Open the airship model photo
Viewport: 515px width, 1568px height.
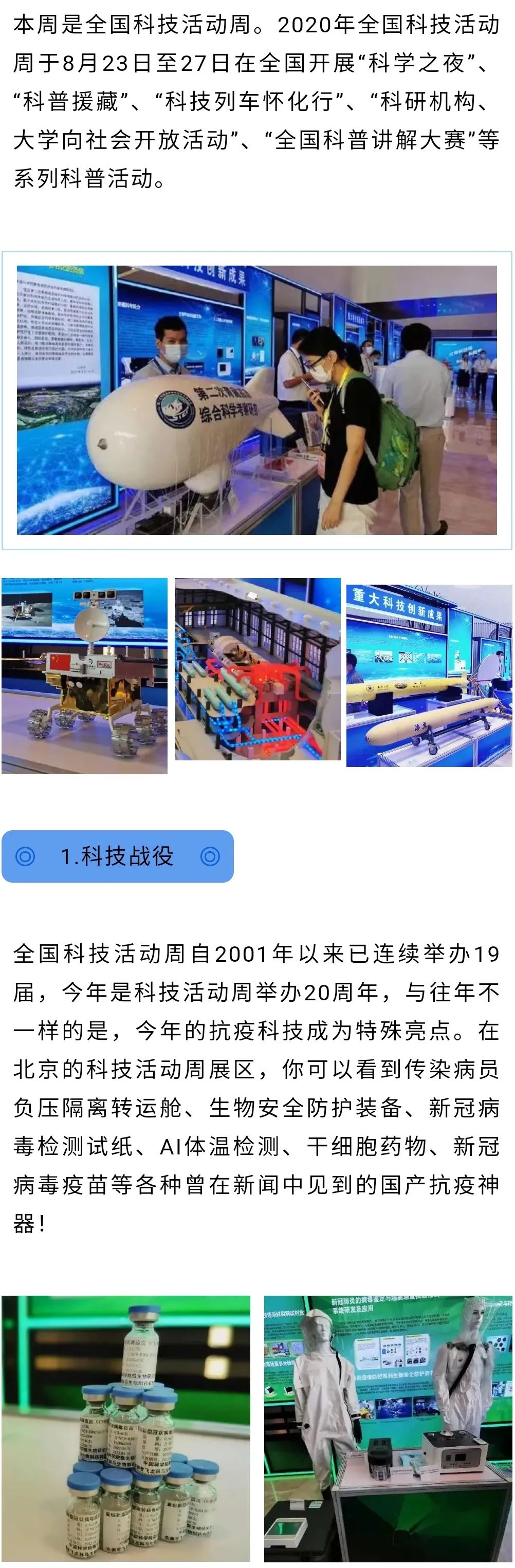click(256, 400)
